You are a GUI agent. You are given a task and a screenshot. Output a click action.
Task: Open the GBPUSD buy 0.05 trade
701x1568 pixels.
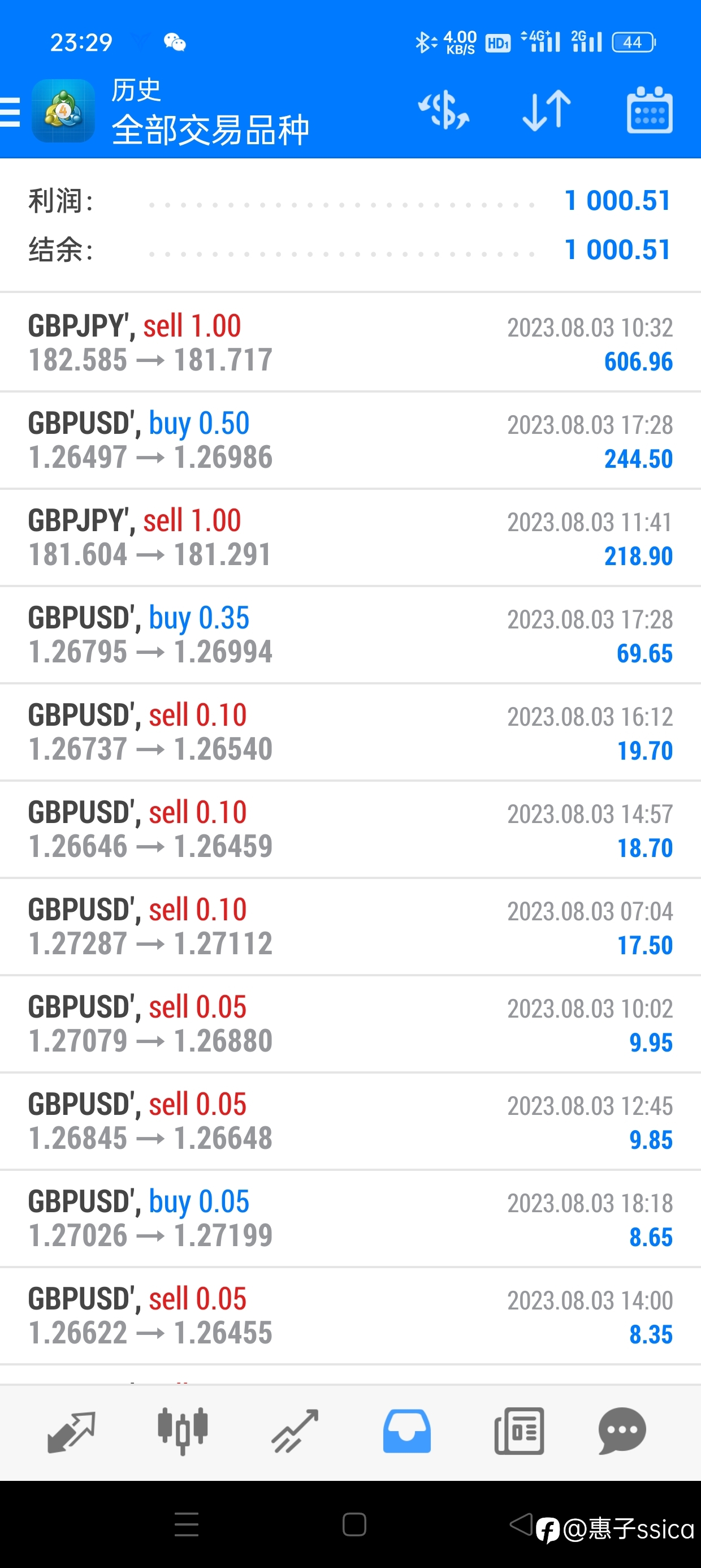click(x=350, y=1218)
